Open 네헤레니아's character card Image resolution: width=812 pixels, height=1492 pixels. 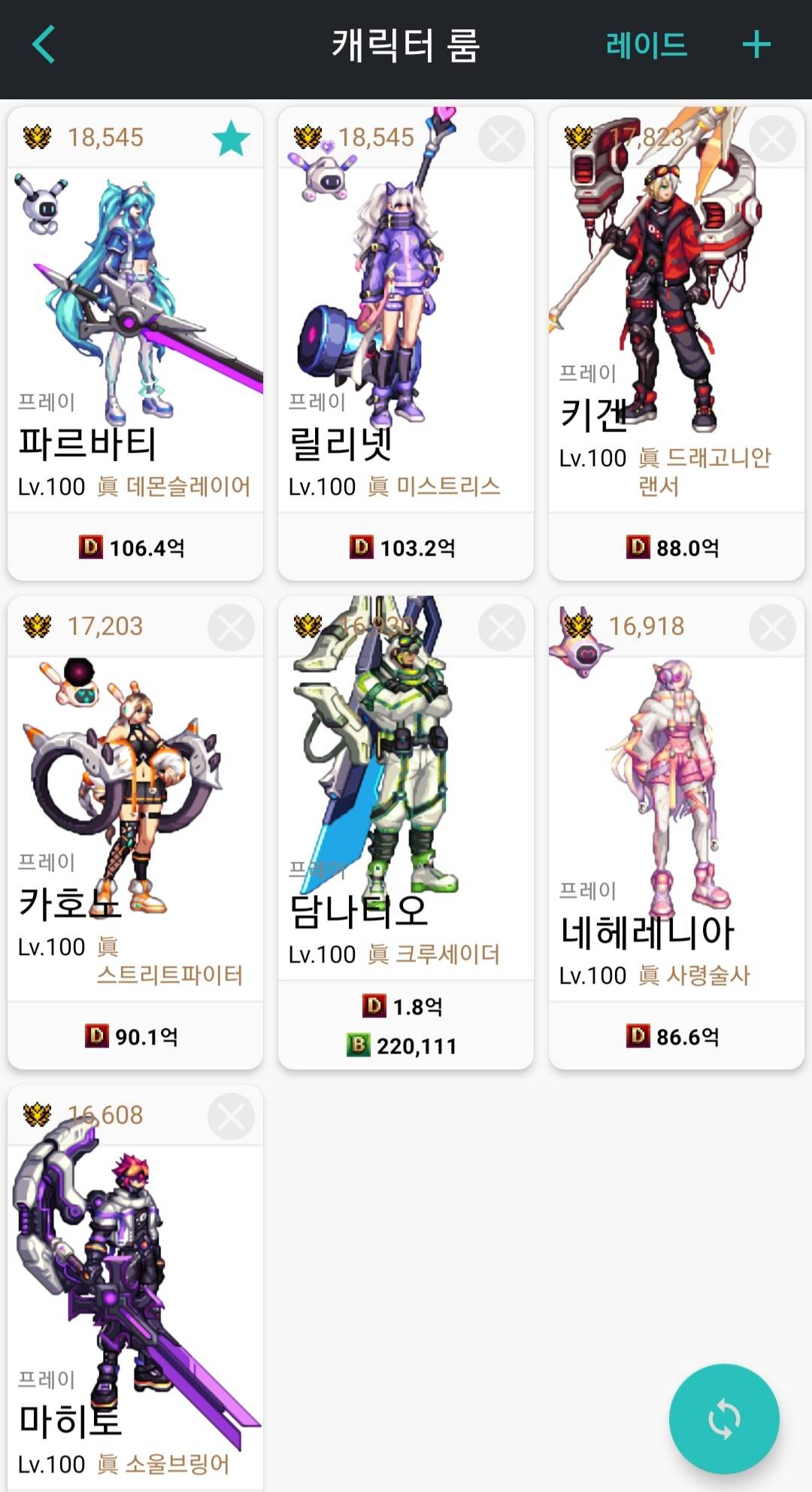coord(677,827)
